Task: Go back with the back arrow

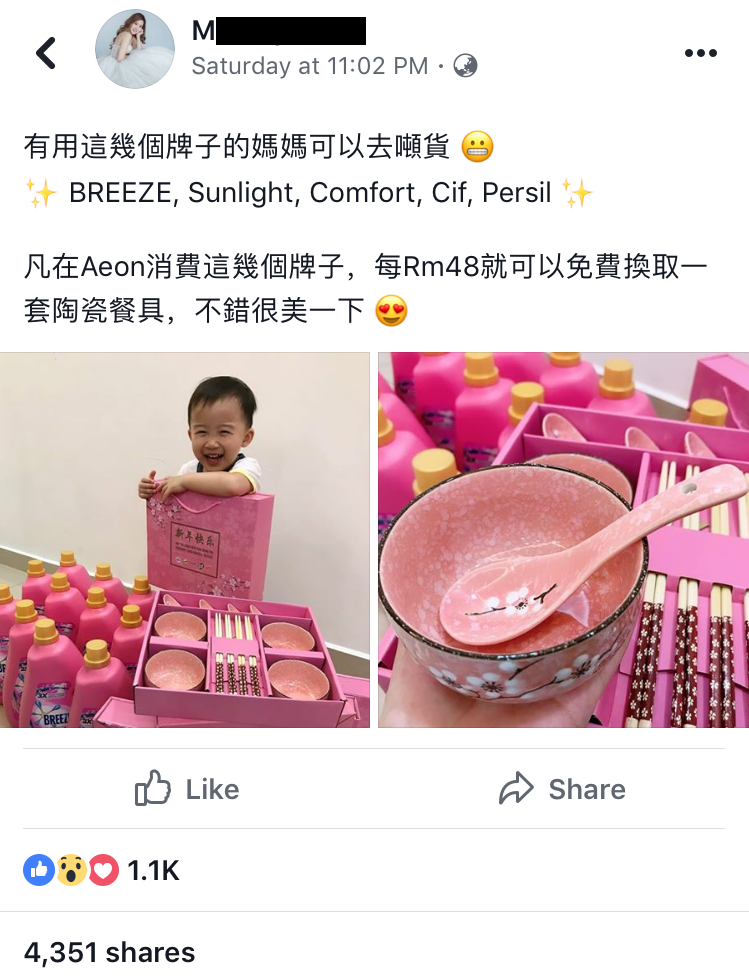Action: tap(46, 52)
